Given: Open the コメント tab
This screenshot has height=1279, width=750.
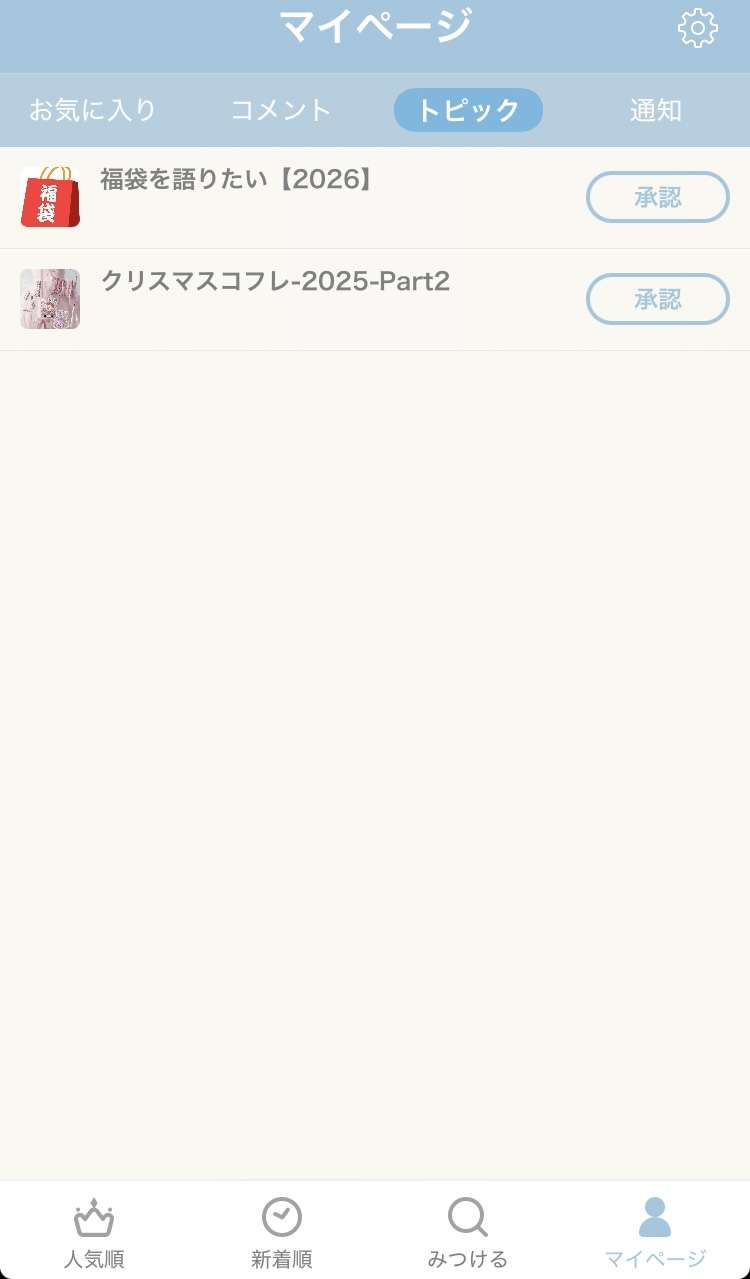Looking at the screenshot, I should (281, 110).
